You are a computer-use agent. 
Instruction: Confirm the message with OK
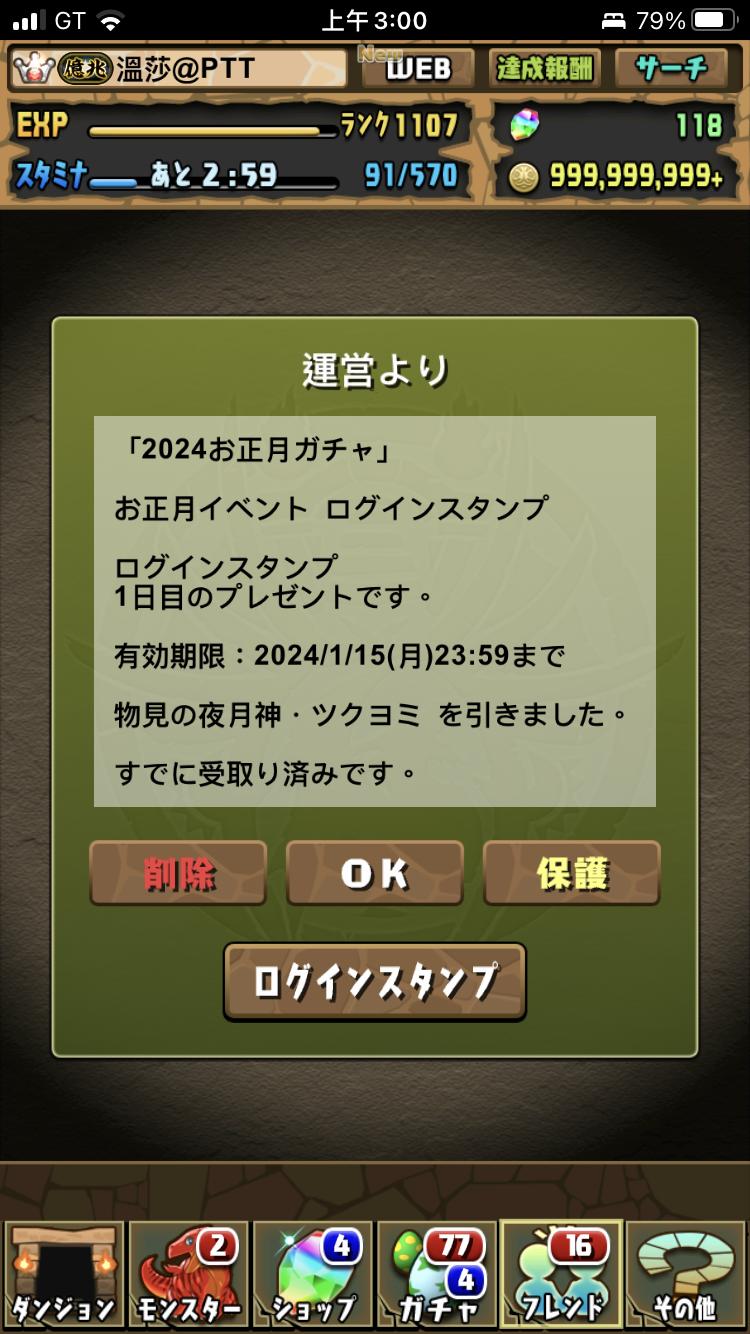(375, 873)
